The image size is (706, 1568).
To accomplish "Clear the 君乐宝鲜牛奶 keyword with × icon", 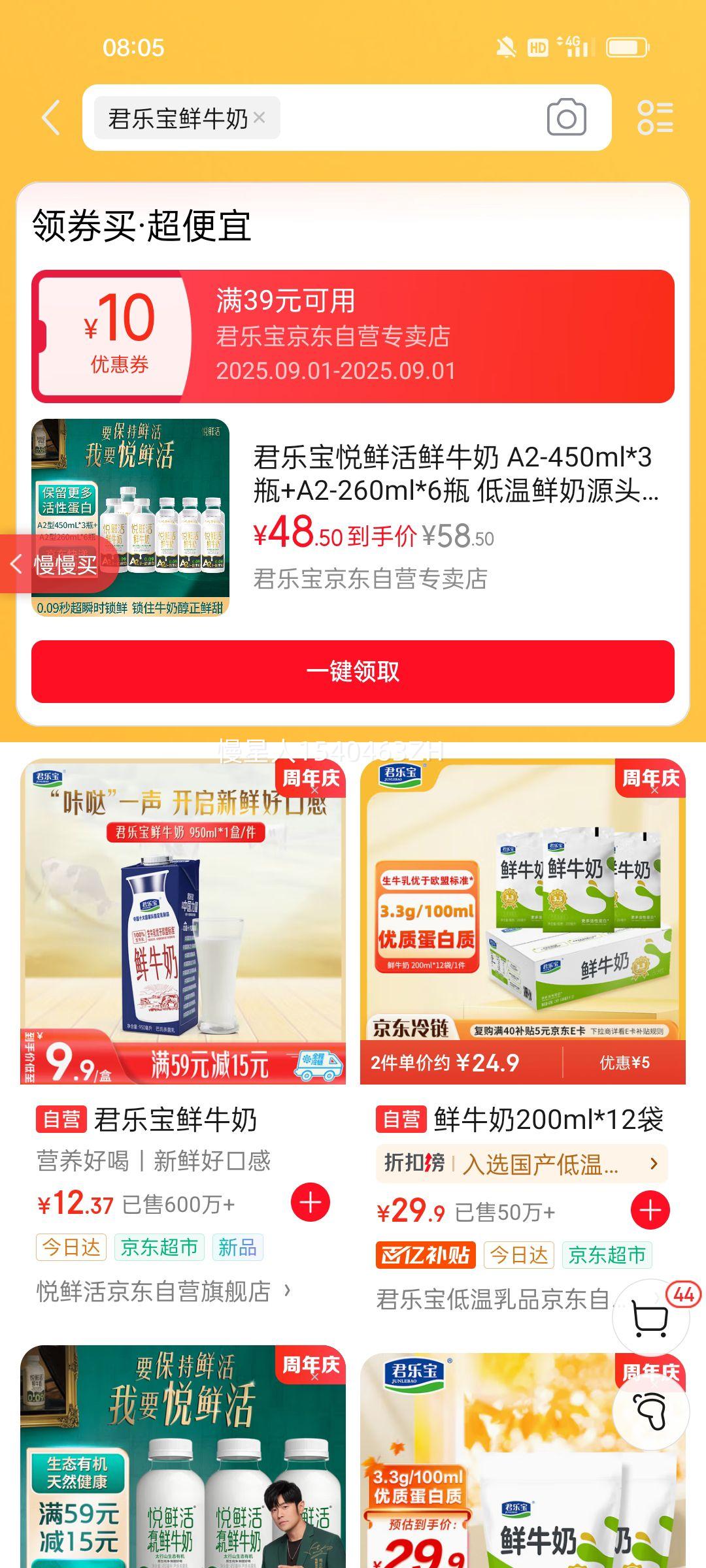I will tap(260, 116).
